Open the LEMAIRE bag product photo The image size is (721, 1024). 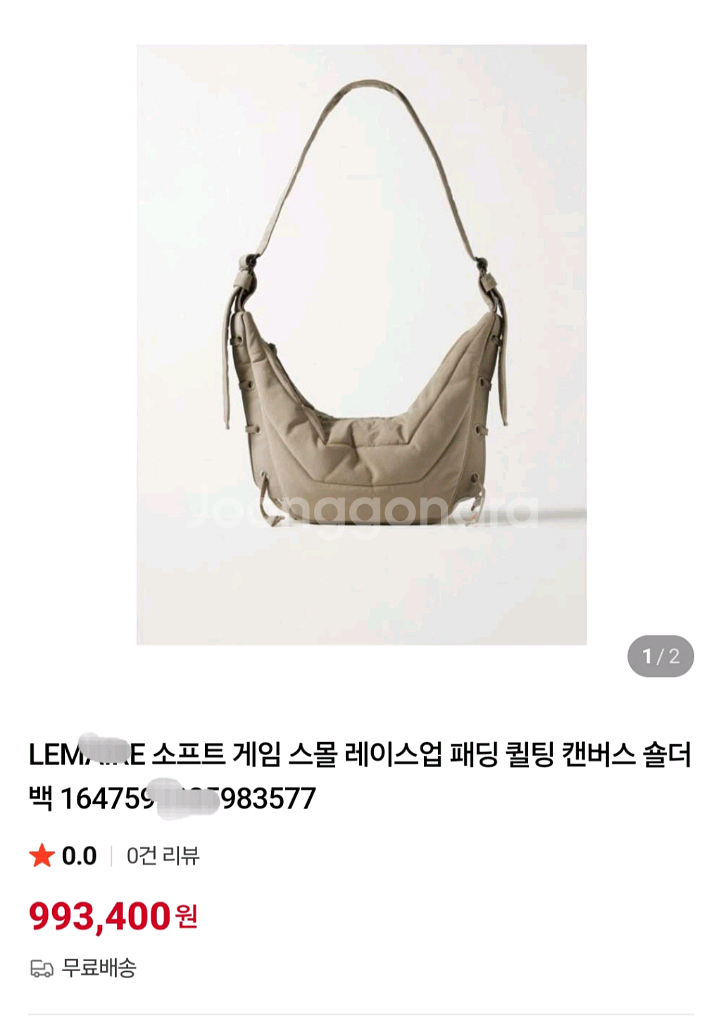361,345
